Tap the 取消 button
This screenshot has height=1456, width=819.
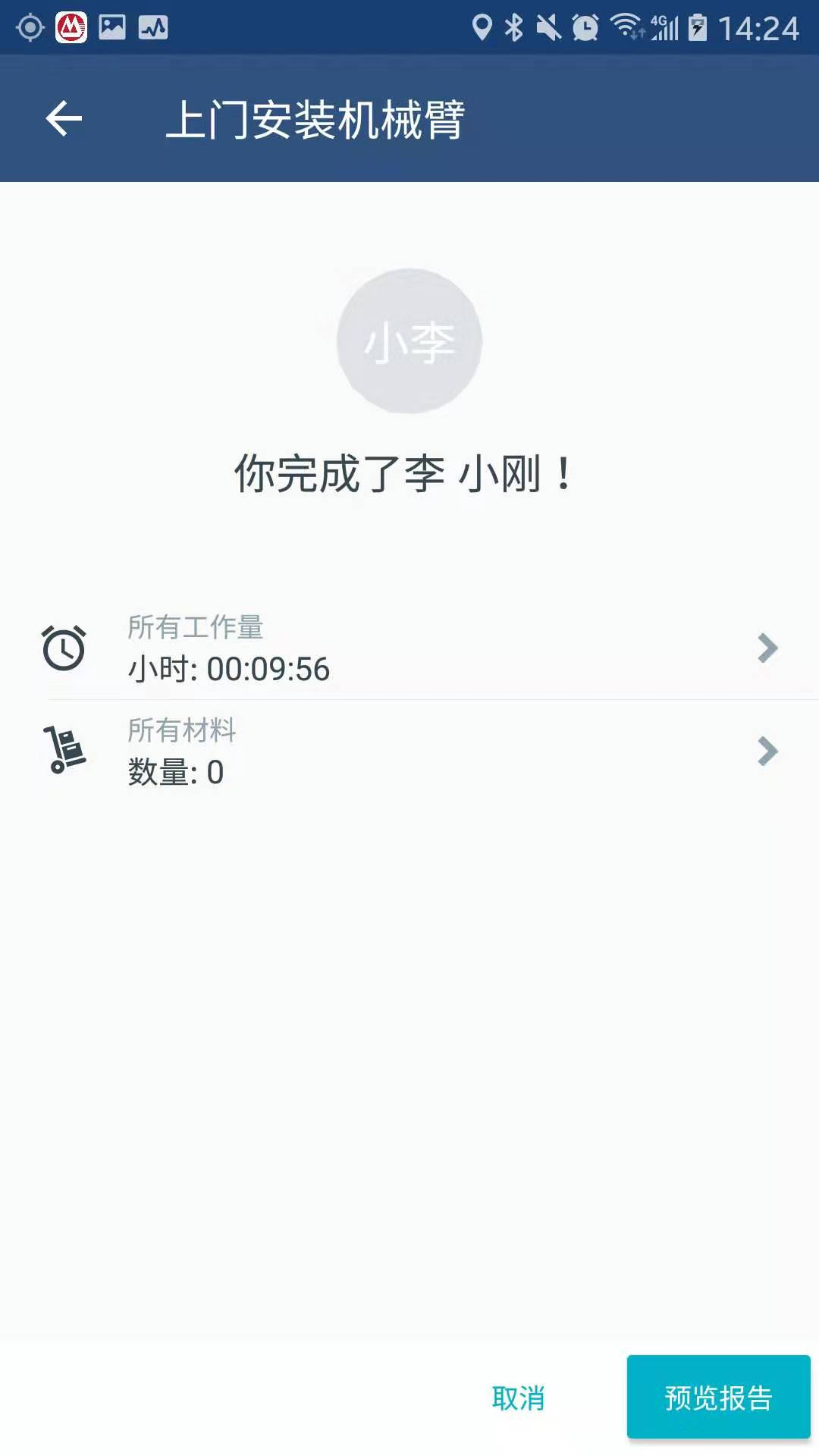click(518, 1398)
